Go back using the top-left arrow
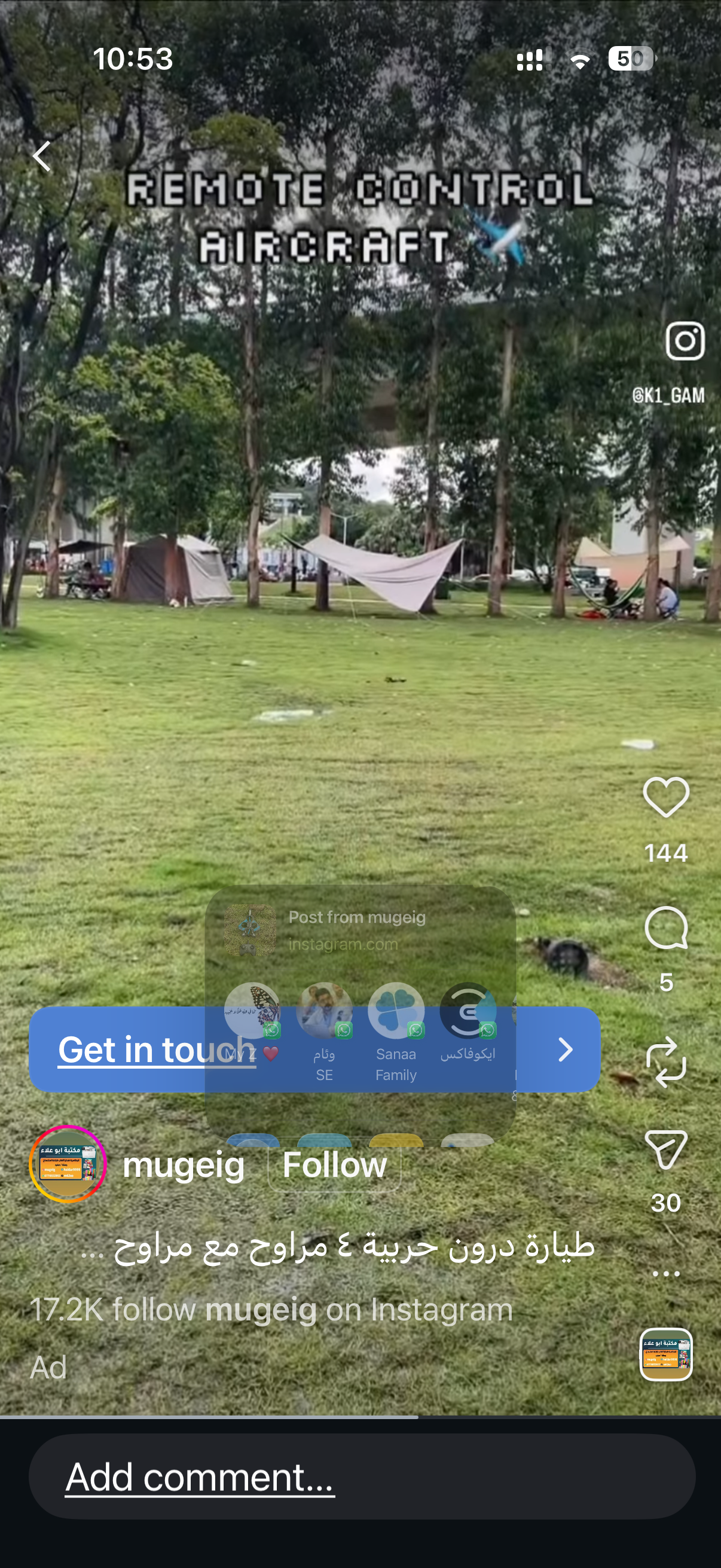This screenshot has height=1568, width=721. tap(42, 157)
